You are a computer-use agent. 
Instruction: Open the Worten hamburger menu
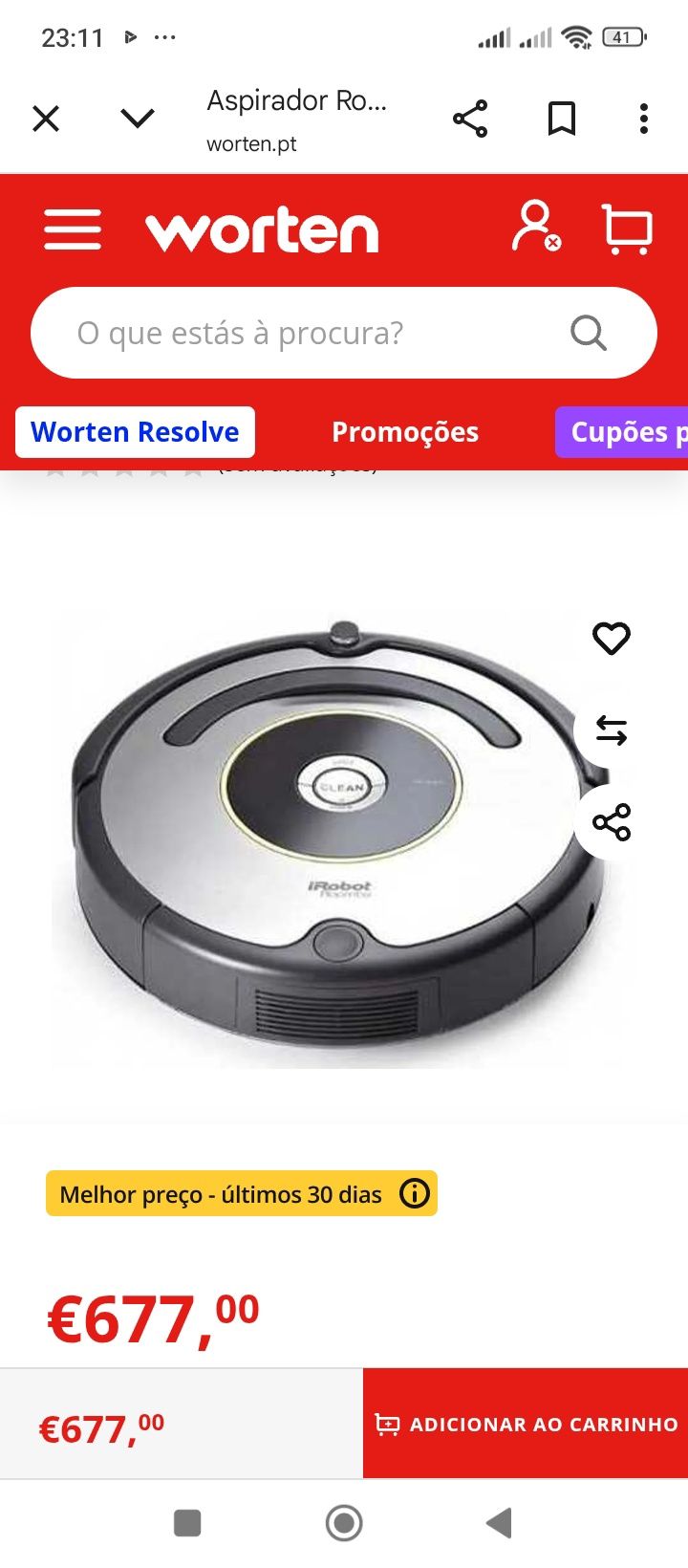pos(73,229)
